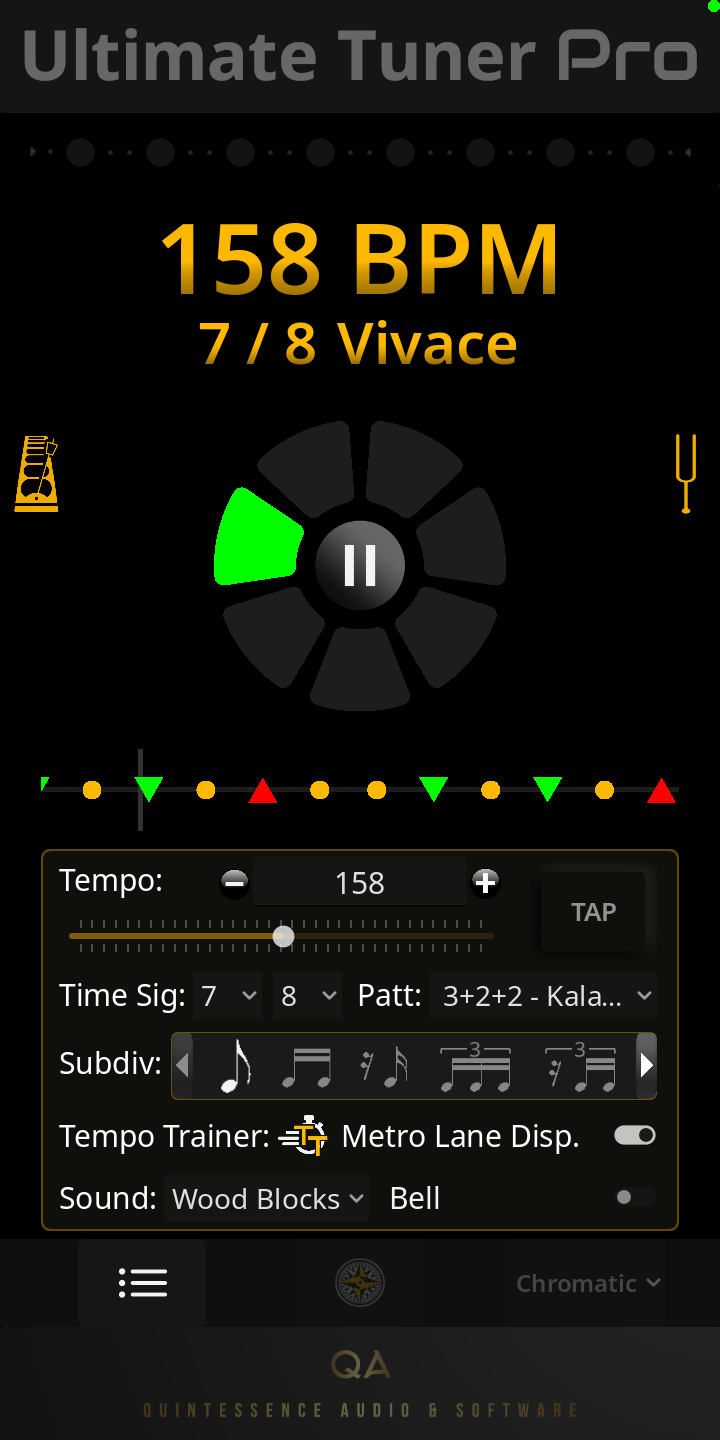Image resolution: width=720 pixels, height=1440 pixels.
Task: Expand the Chromatic mode selector
Action: (x=588, y=1283)
